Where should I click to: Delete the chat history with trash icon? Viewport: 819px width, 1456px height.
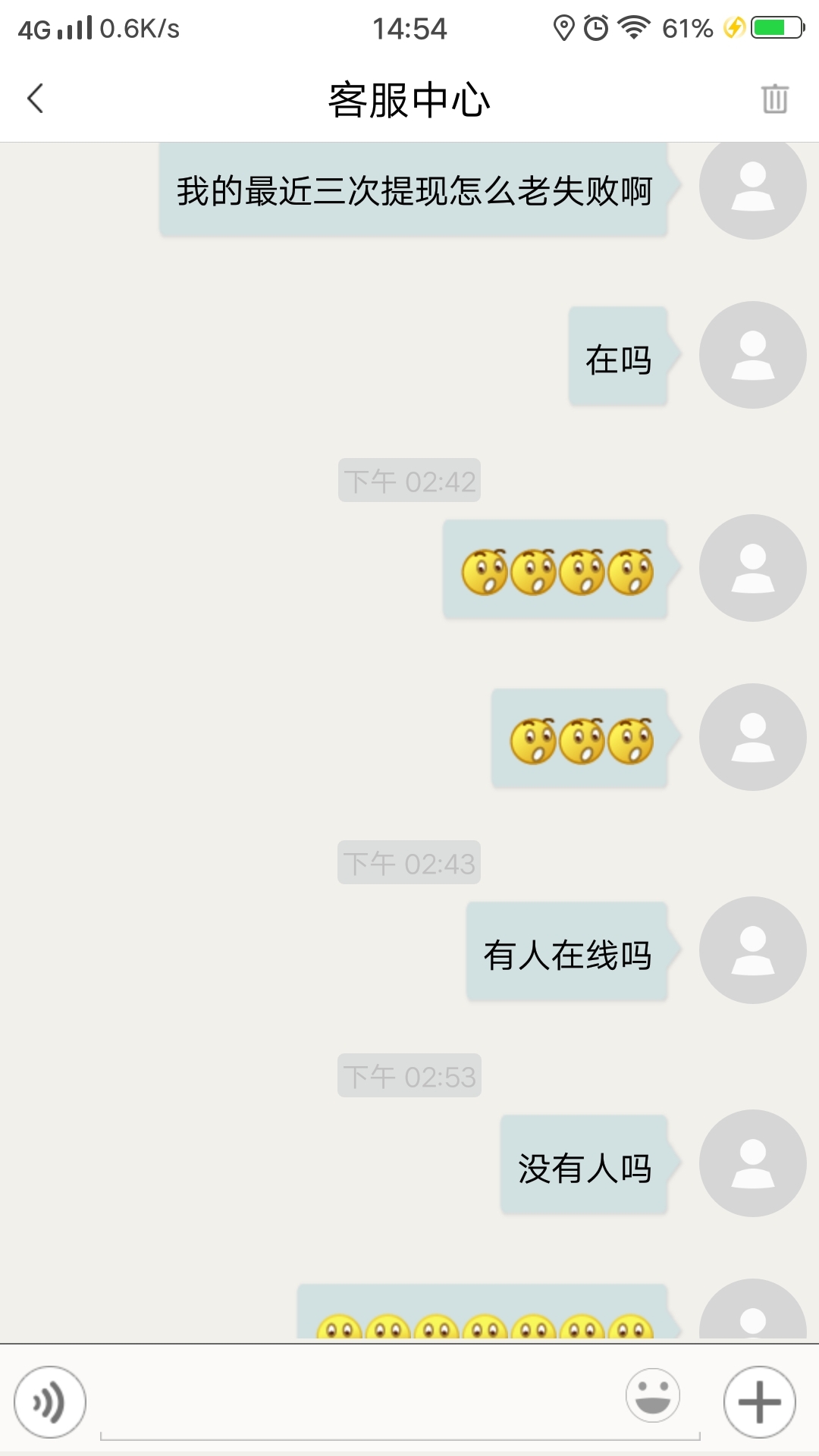click(x=774, y=99)
